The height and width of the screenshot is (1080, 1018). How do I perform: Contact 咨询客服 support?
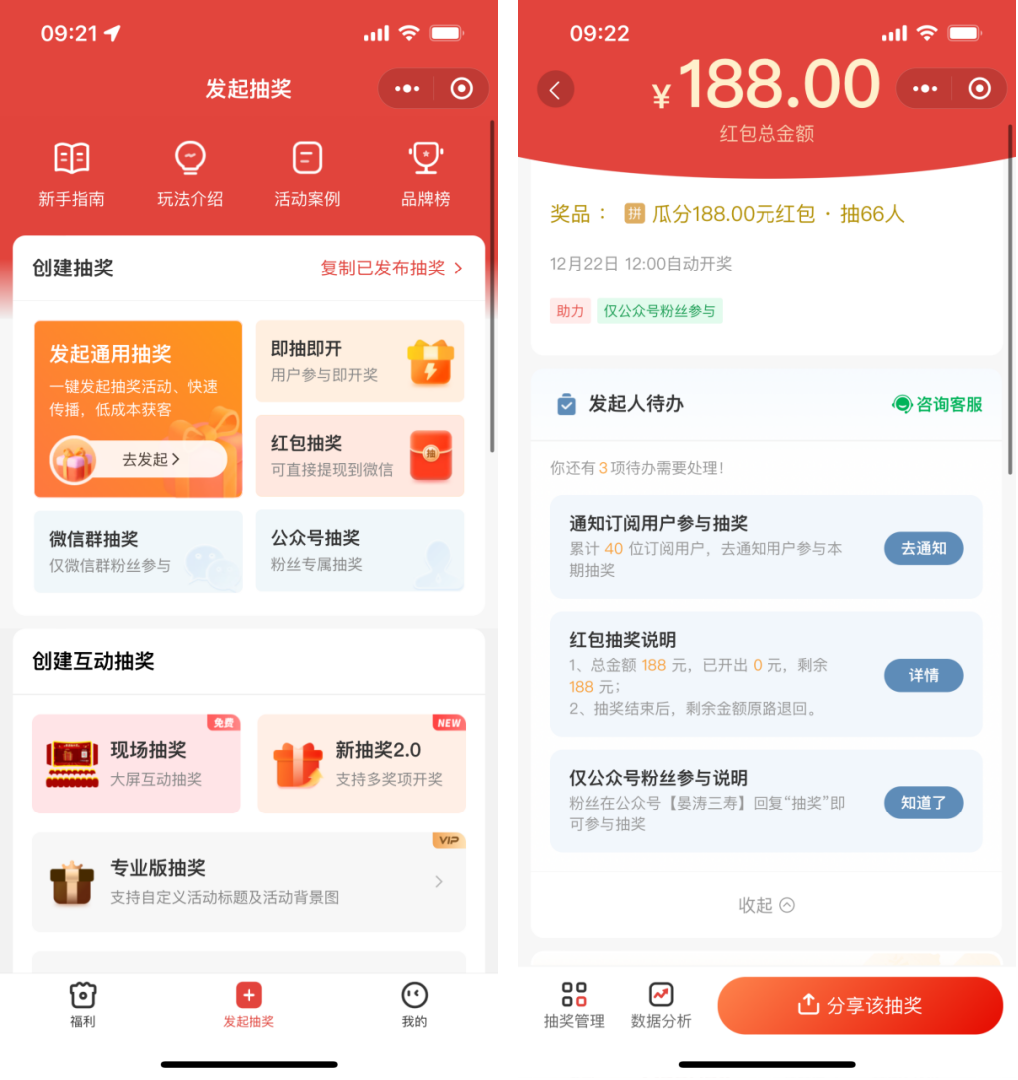(x=937, y=404)
